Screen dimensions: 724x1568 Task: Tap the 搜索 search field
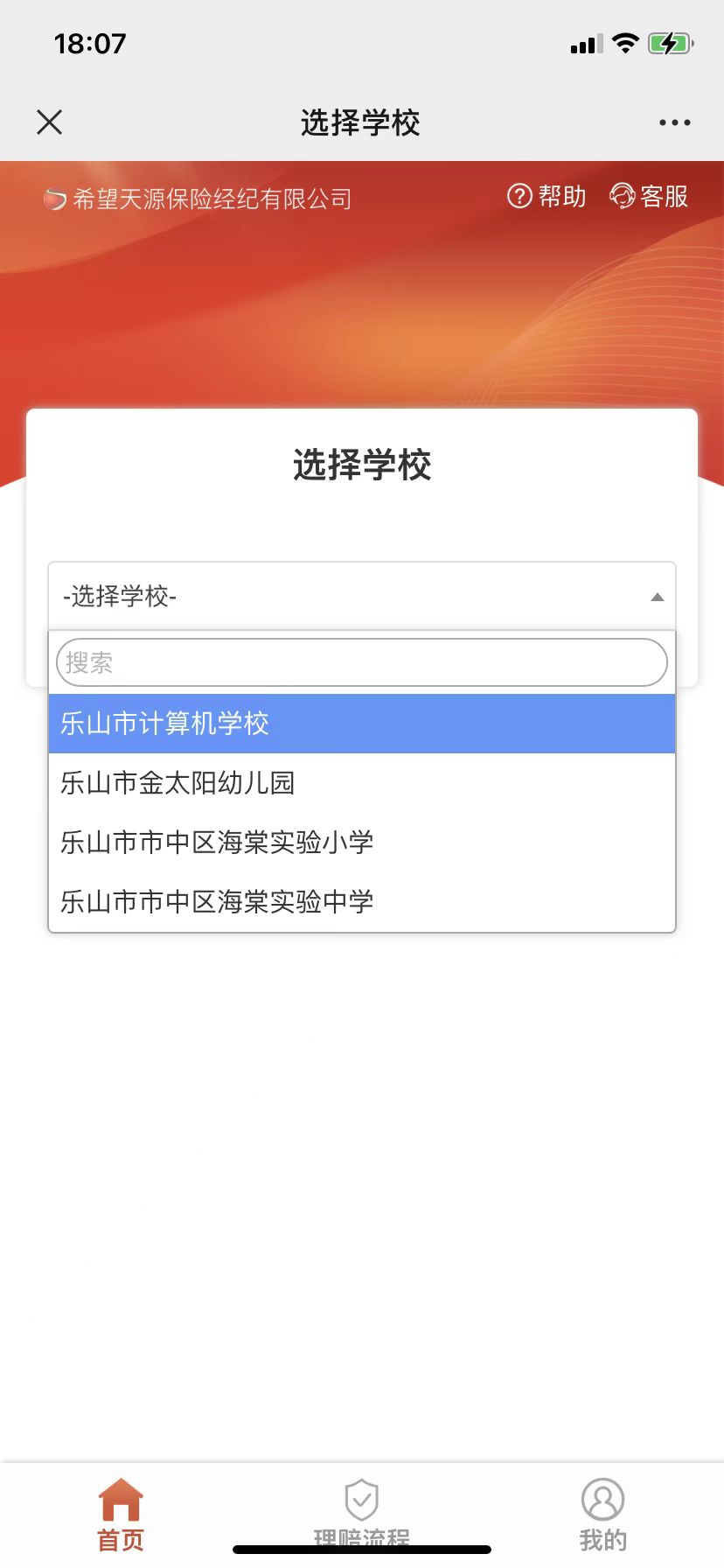coord(362,662)
